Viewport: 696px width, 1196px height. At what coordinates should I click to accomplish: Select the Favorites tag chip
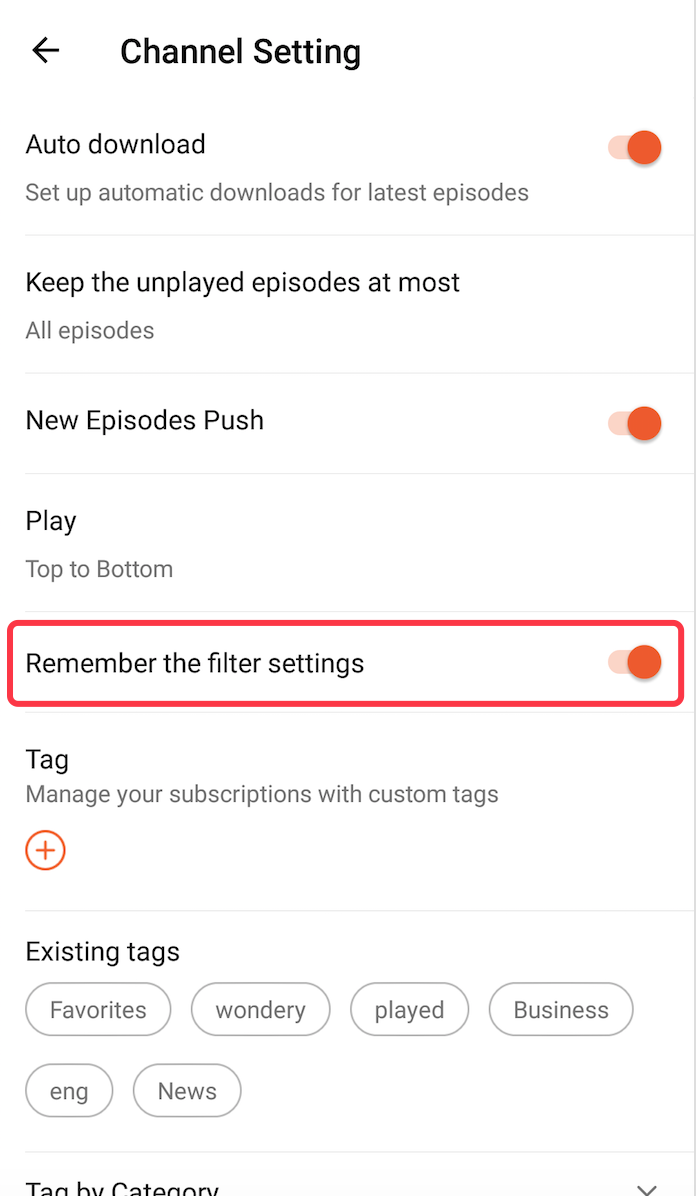(x=98, y=1010)
